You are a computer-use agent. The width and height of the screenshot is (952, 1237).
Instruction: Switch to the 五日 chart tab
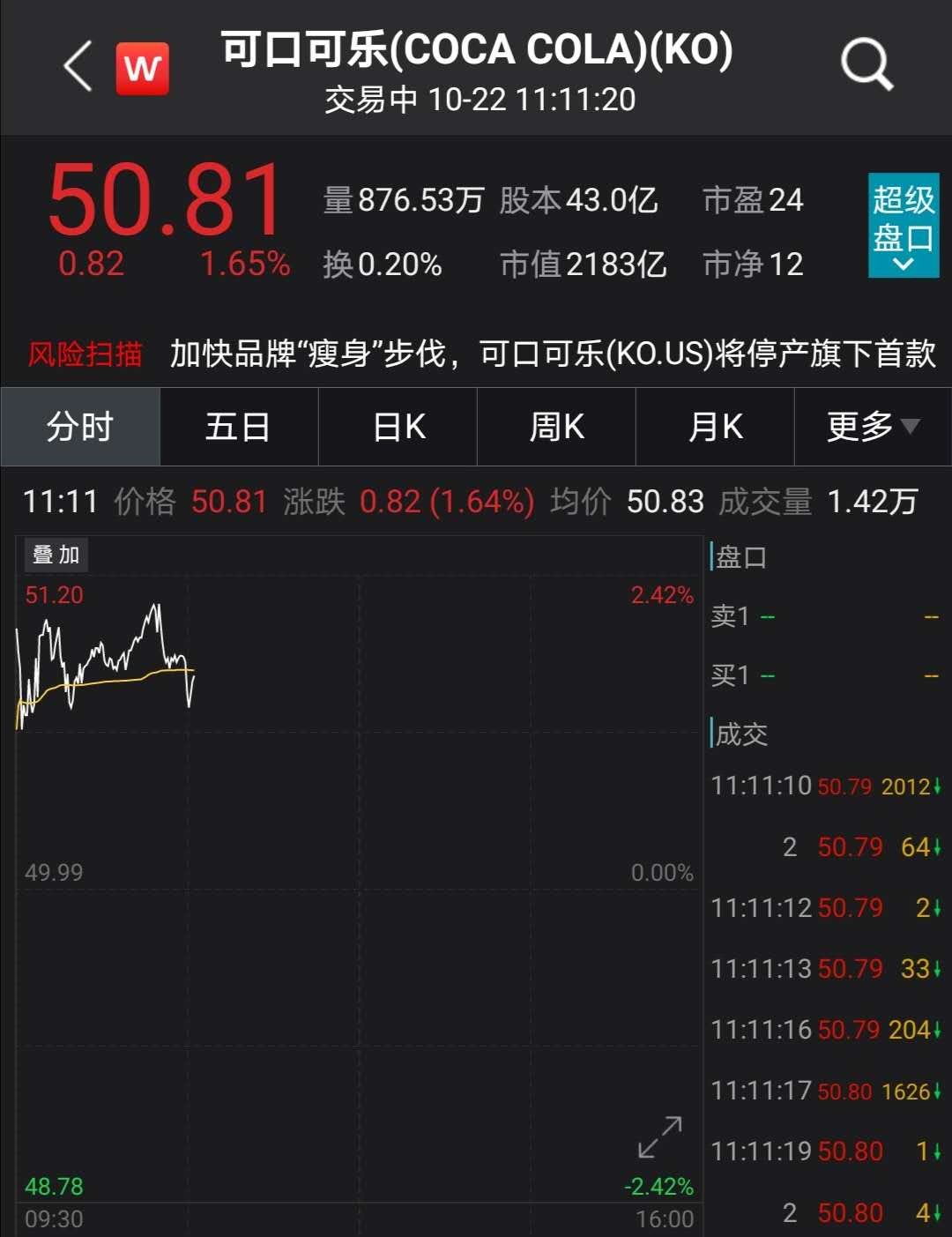coord(238,428)
